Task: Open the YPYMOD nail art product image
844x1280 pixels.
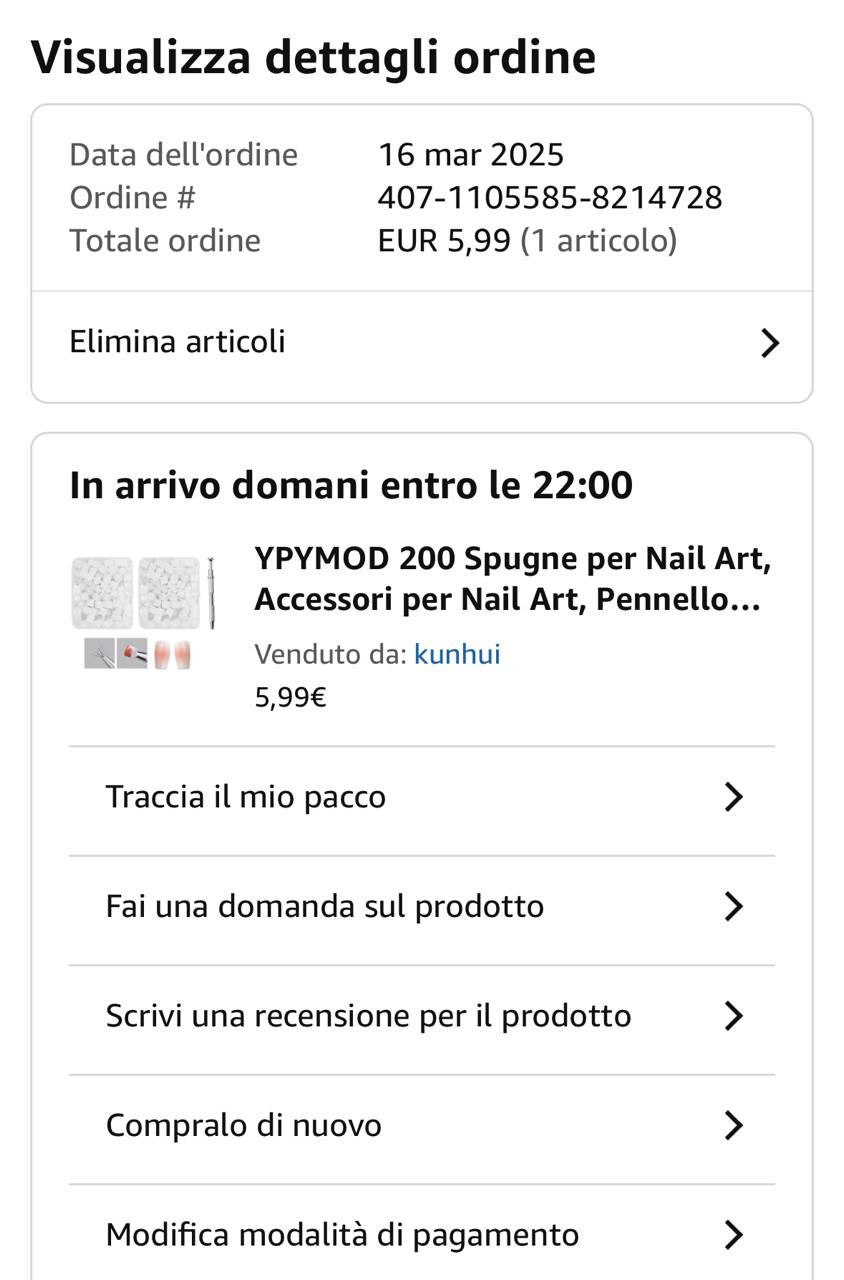Action: 145,612
